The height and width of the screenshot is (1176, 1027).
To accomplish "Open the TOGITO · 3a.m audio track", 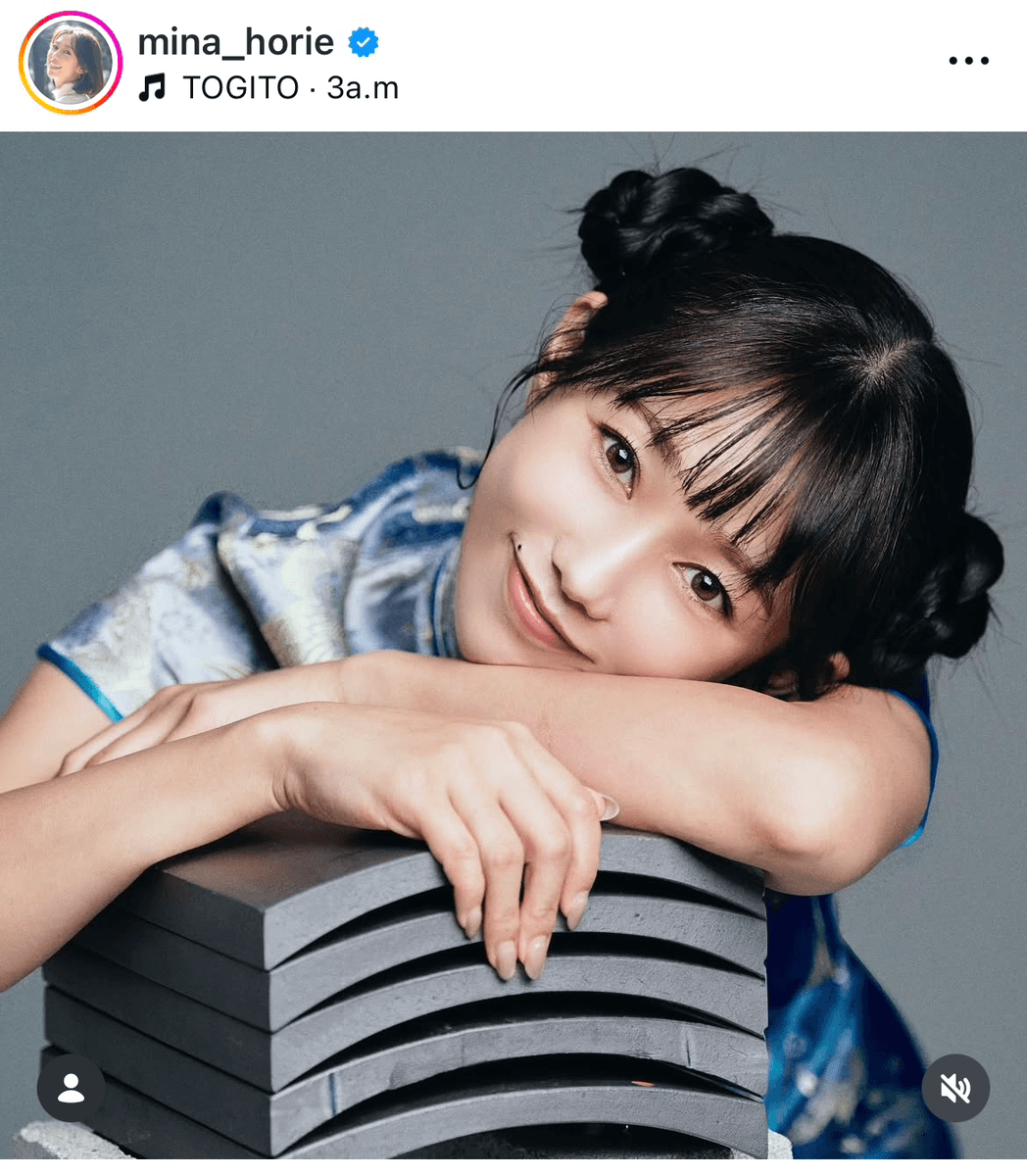I will coord(290,88).
